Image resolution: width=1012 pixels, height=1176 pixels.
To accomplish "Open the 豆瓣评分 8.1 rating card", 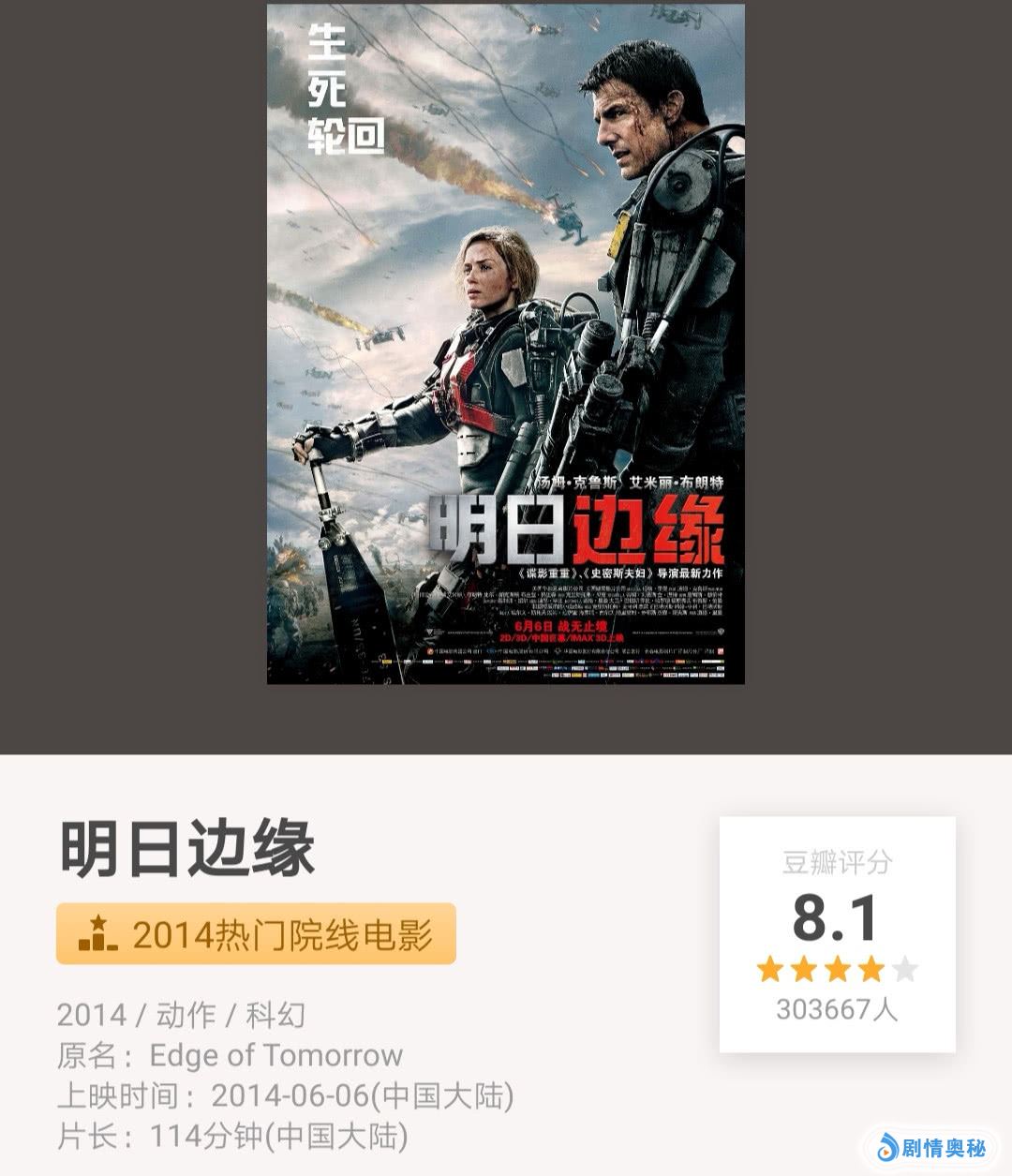I will coord(837,934).
